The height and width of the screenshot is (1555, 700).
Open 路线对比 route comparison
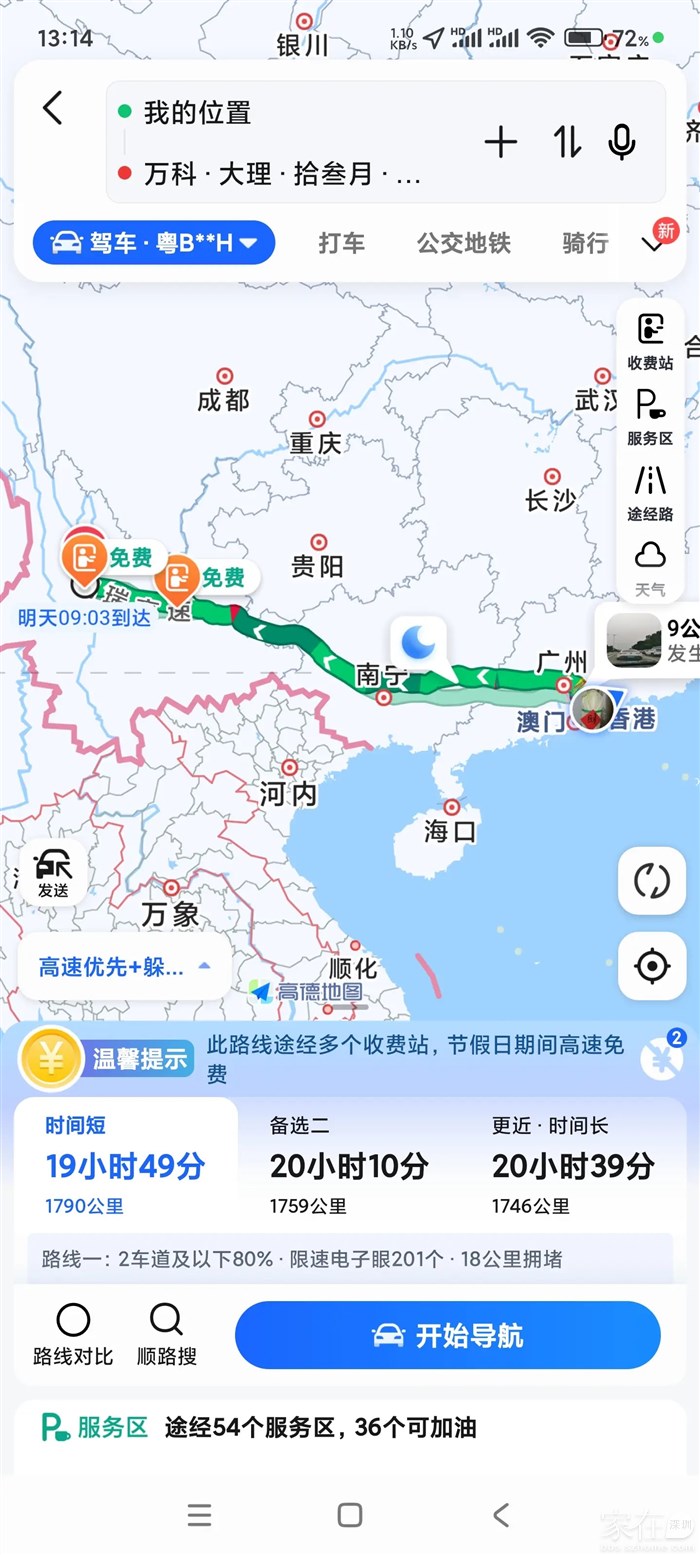(x=73, y=1335)
